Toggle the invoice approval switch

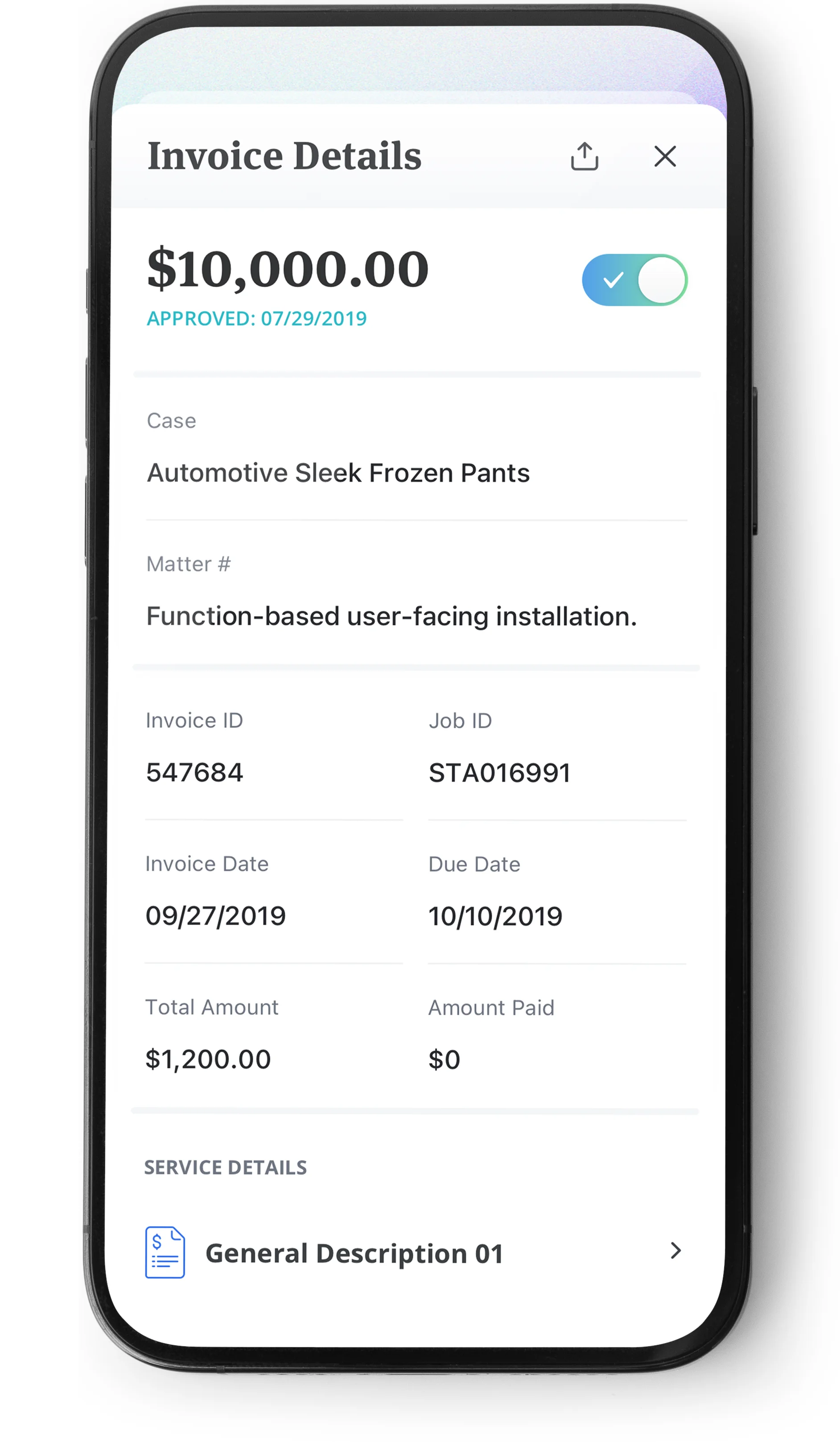click(634, 280)
